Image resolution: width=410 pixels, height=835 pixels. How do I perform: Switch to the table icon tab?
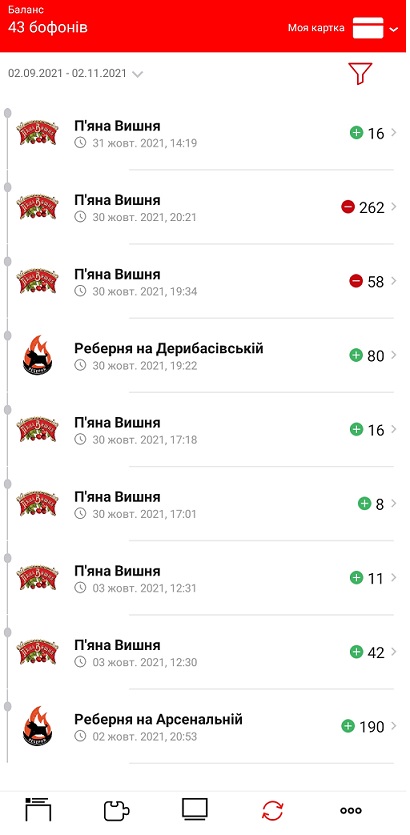pos(38,810)
